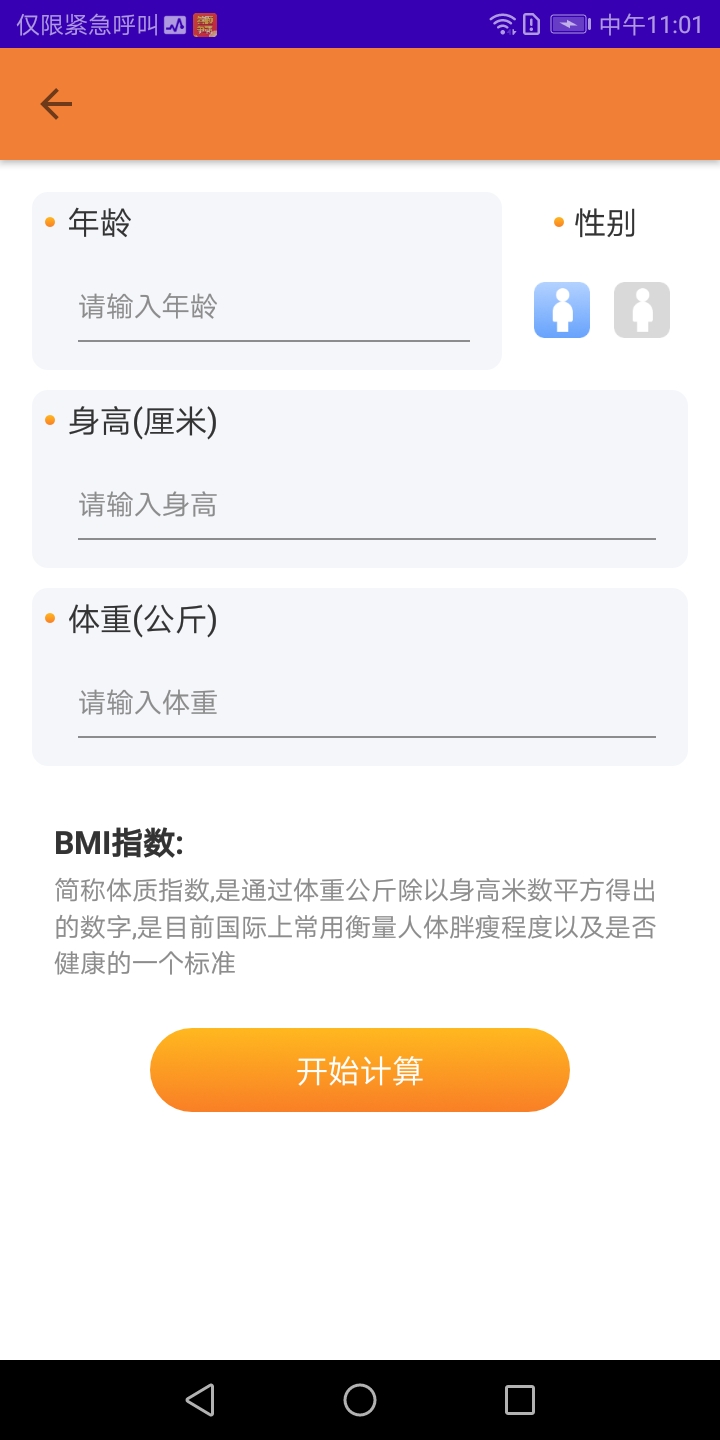This screenshot has width=720, height=1440.
Task: Select the male gender figure icon
Action: [561, 309]
